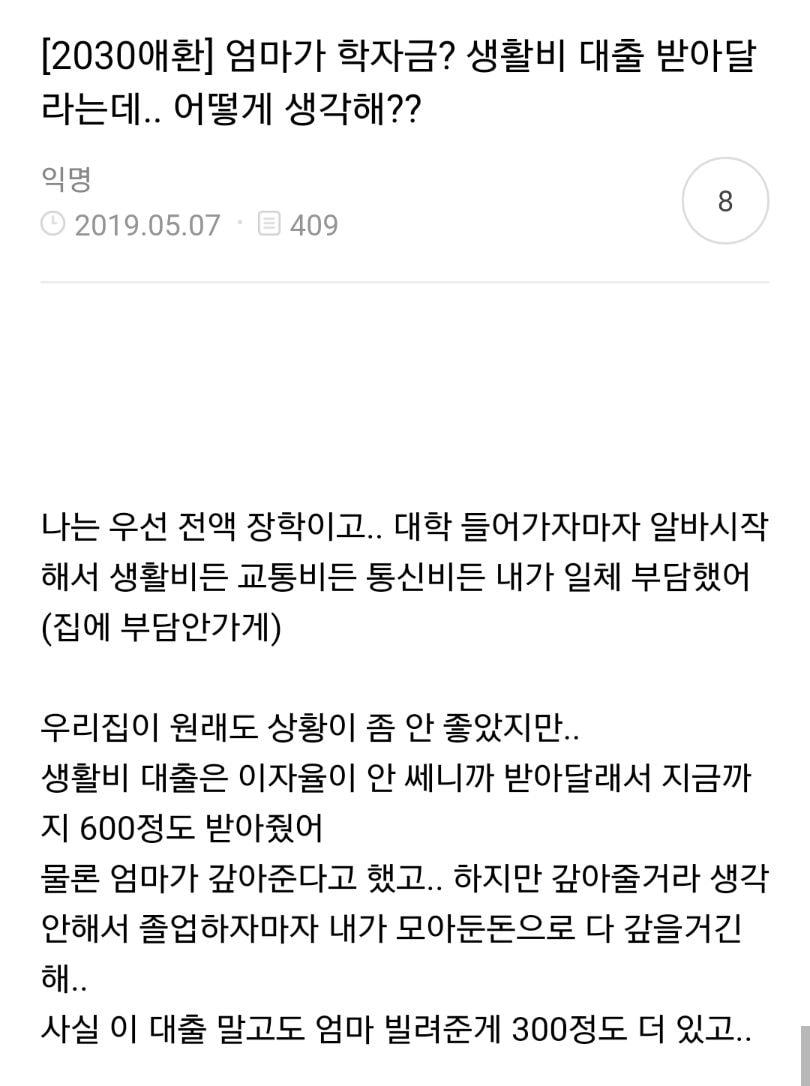810x1086 pixels.
Task: Open the comments bubble showing 8
Action: tap(725, 201)
